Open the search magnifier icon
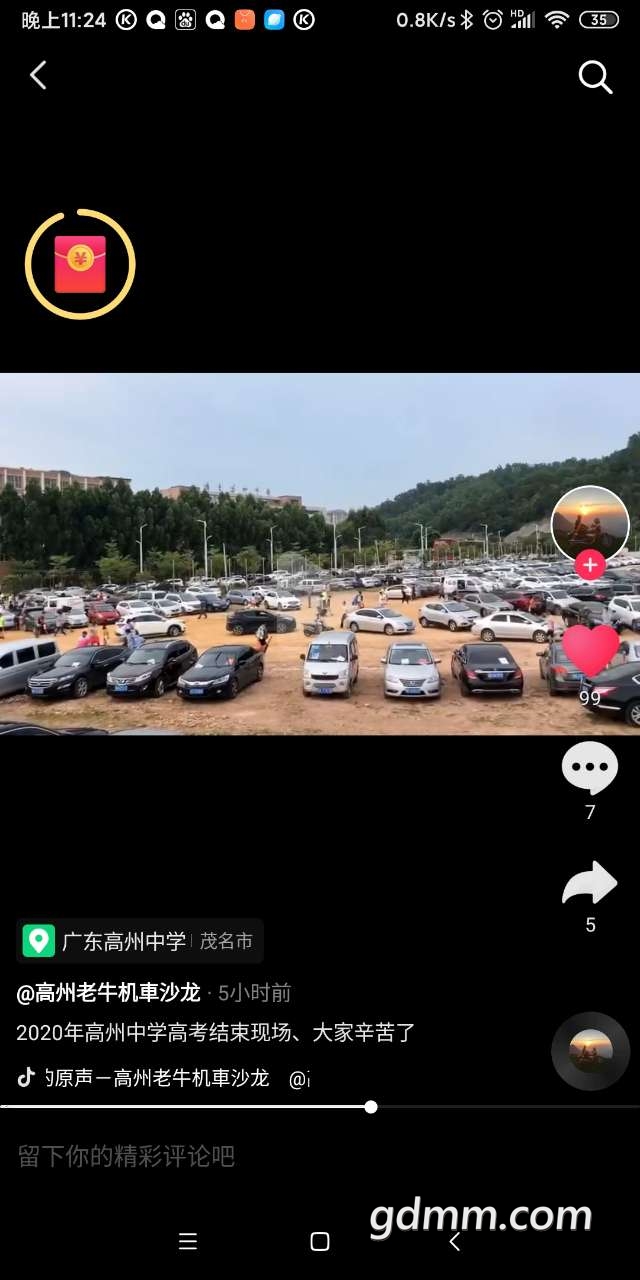Viewport: 640px width, 1280px height. coord(595,77)
